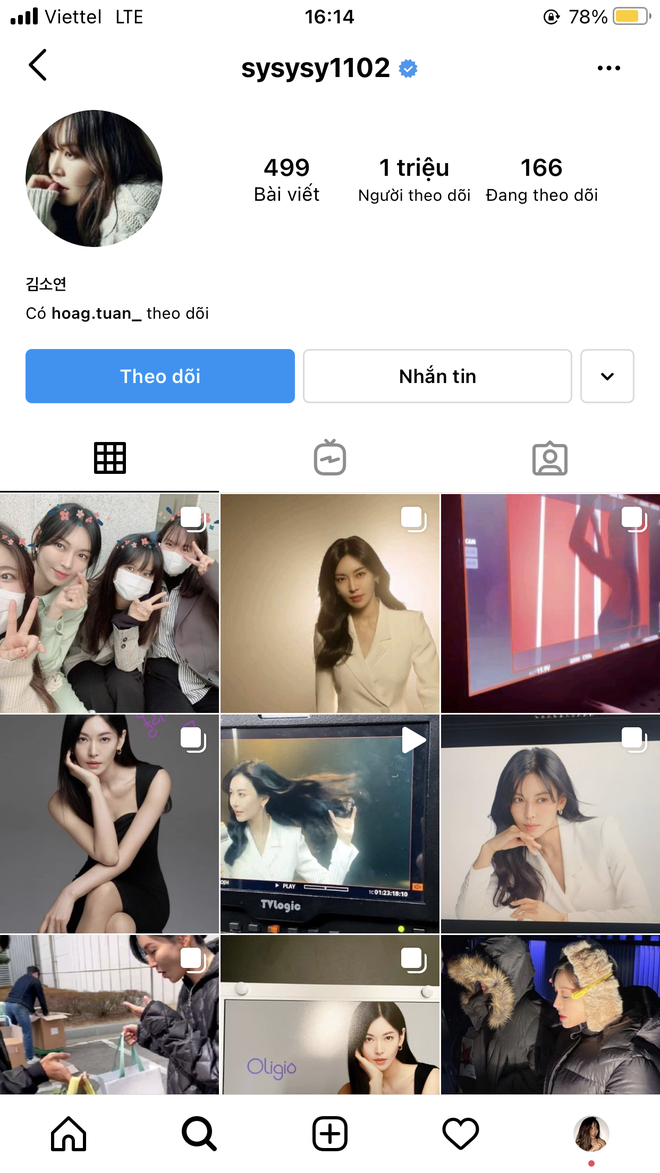Screen dimensions: 660x1173
Task: View the profile picture of sysysy1102
Action: [94, 179]
